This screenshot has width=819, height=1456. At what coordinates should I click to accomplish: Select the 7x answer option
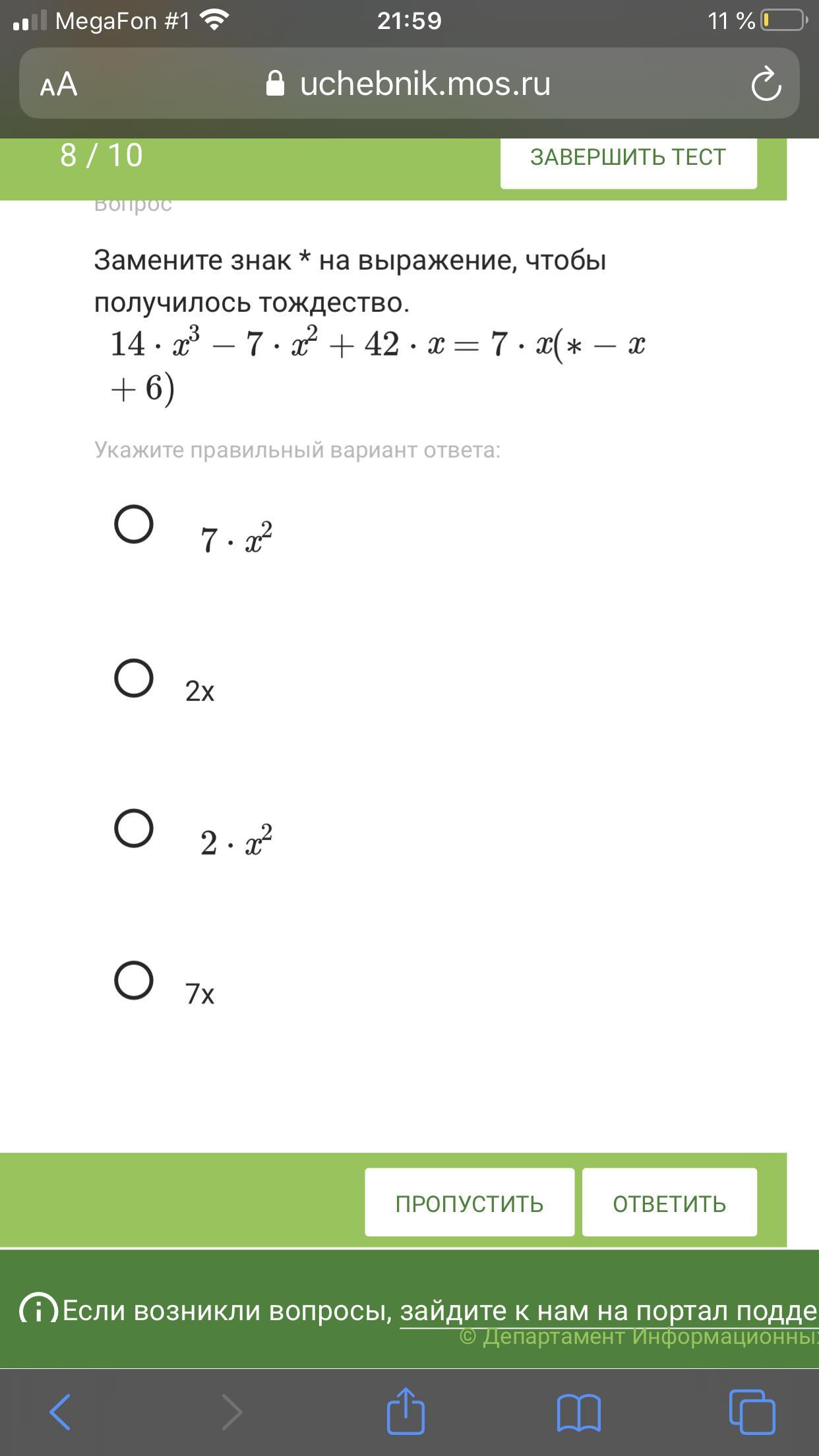(134, 980)
